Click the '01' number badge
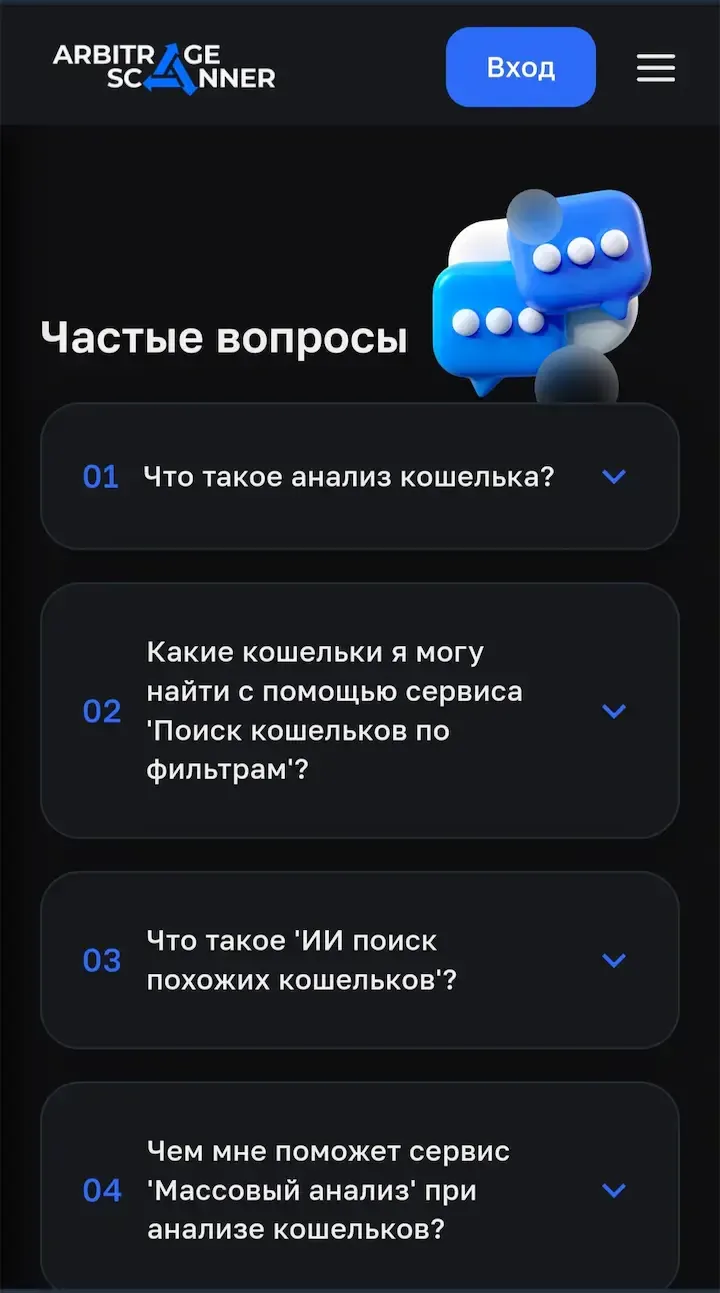 coord(100,477)
